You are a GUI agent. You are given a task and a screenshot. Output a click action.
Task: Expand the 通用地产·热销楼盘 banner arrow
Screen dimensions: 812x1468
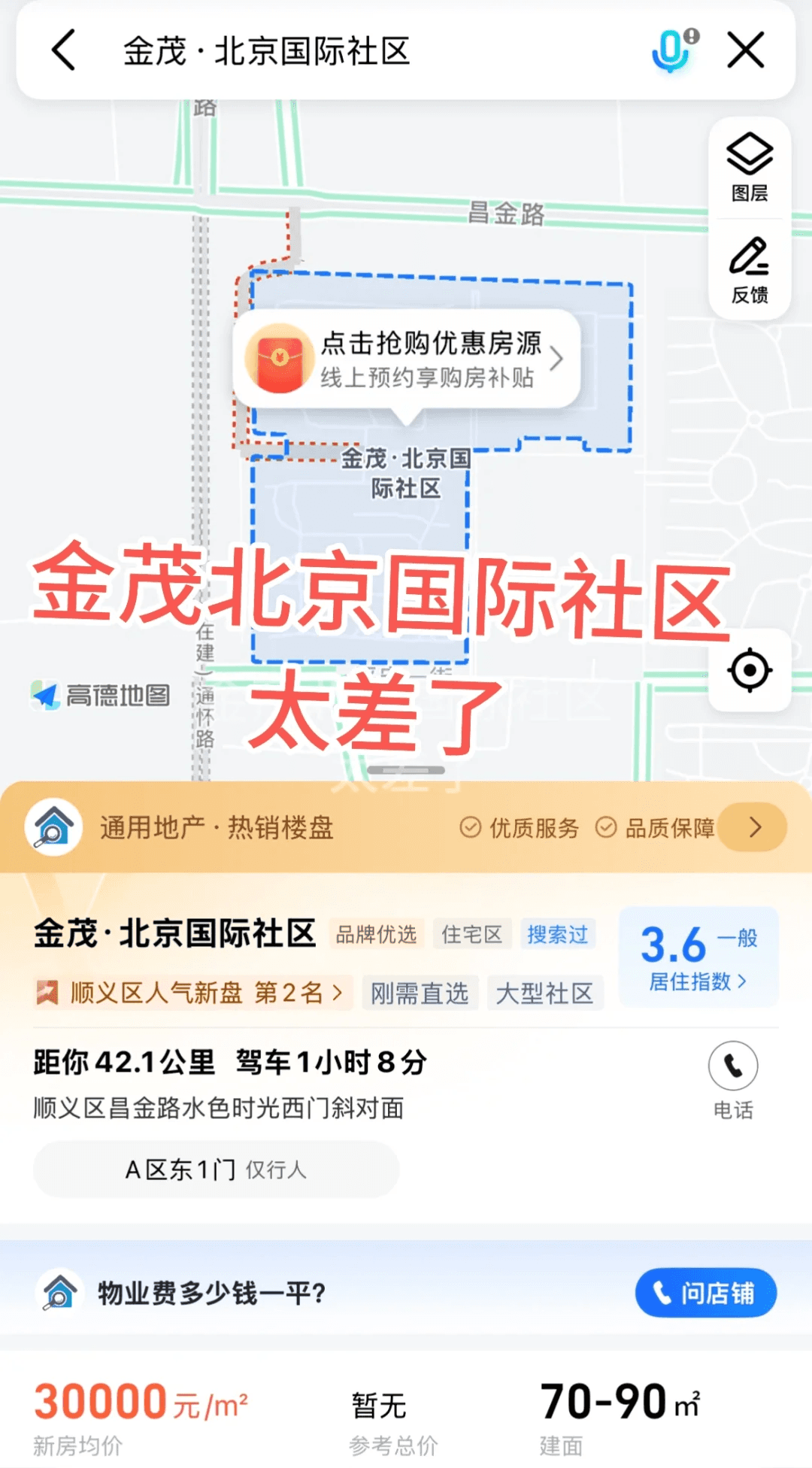[755, 827]
